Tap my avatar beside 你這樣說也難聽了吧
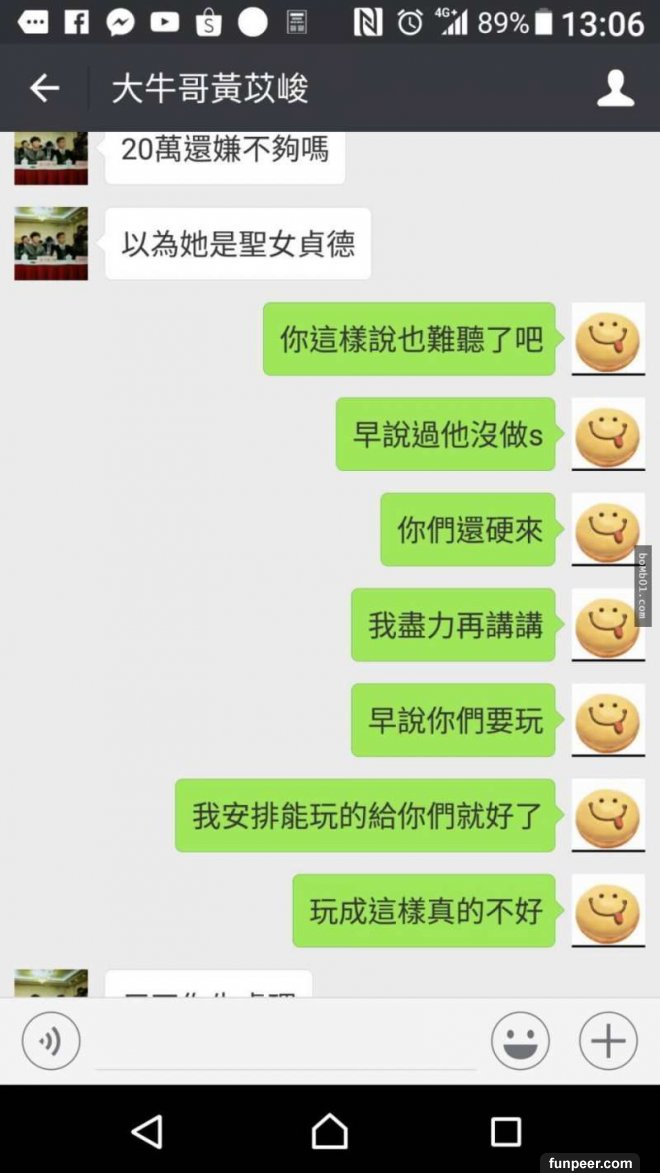This screenshot has width=660, height=1173. pyautogui.click(x=608, y=338)
